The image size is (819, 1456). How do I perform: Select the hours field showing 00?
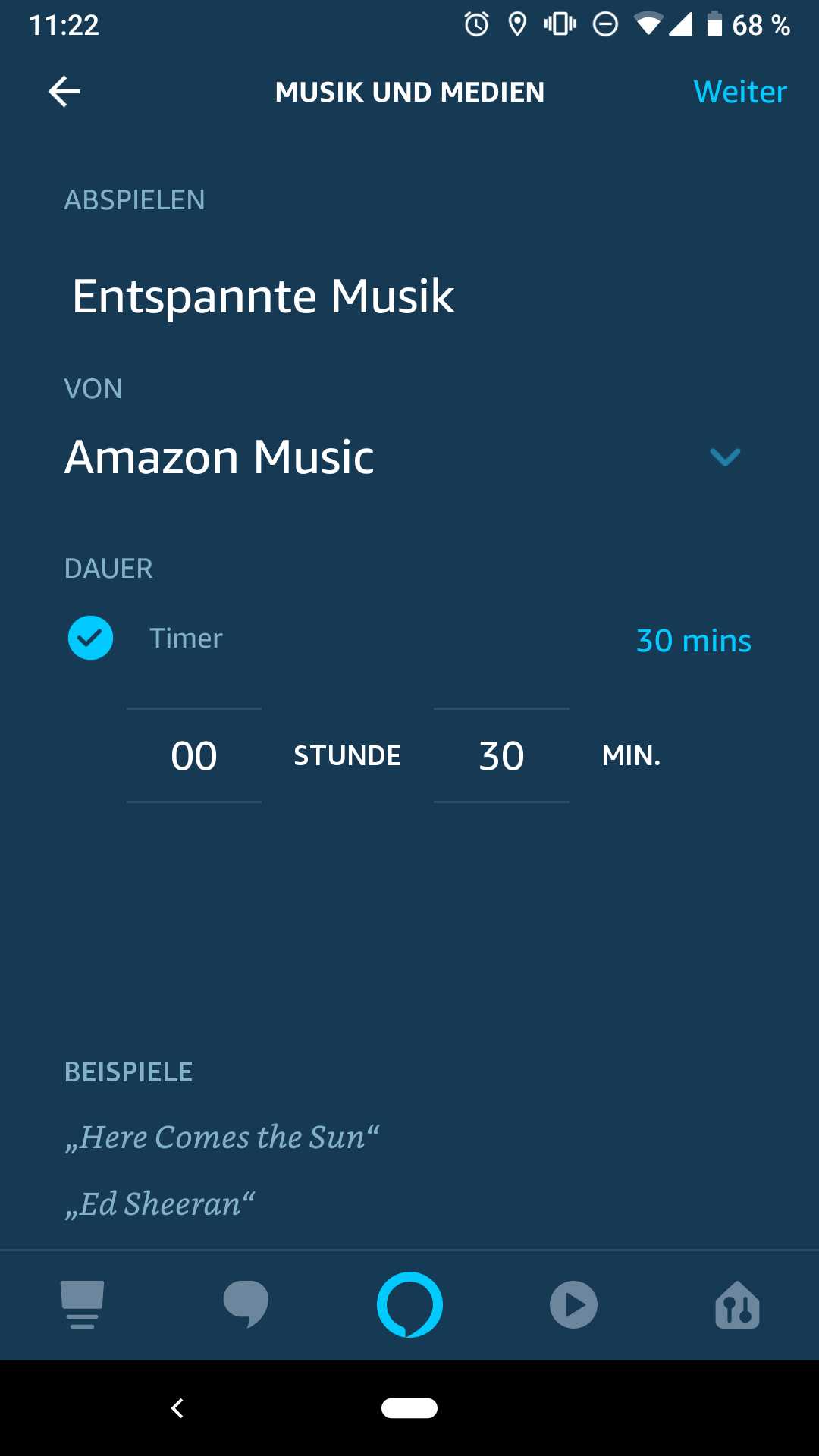coord(194,755)
